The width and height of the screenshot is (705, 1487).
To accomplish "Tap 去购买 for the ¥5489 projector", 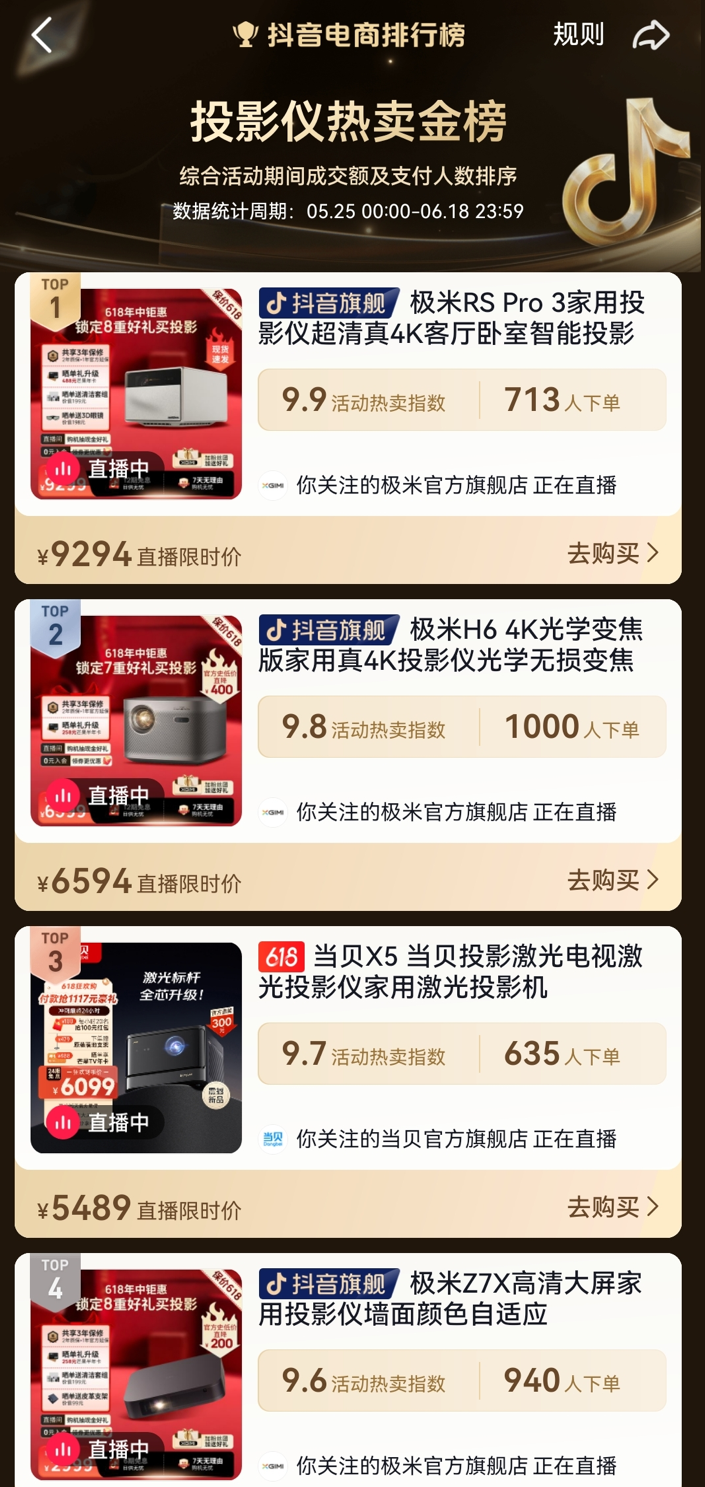I will (x=612, y=1206).
